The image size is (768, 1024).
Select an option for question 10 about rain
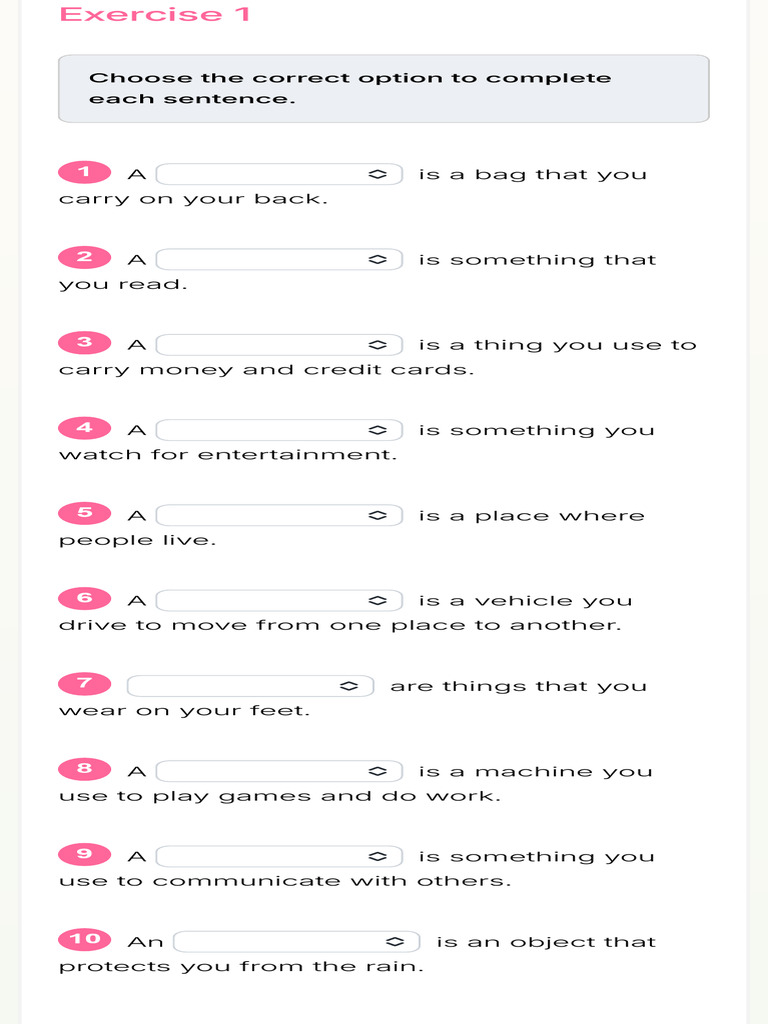coord(296,942)
